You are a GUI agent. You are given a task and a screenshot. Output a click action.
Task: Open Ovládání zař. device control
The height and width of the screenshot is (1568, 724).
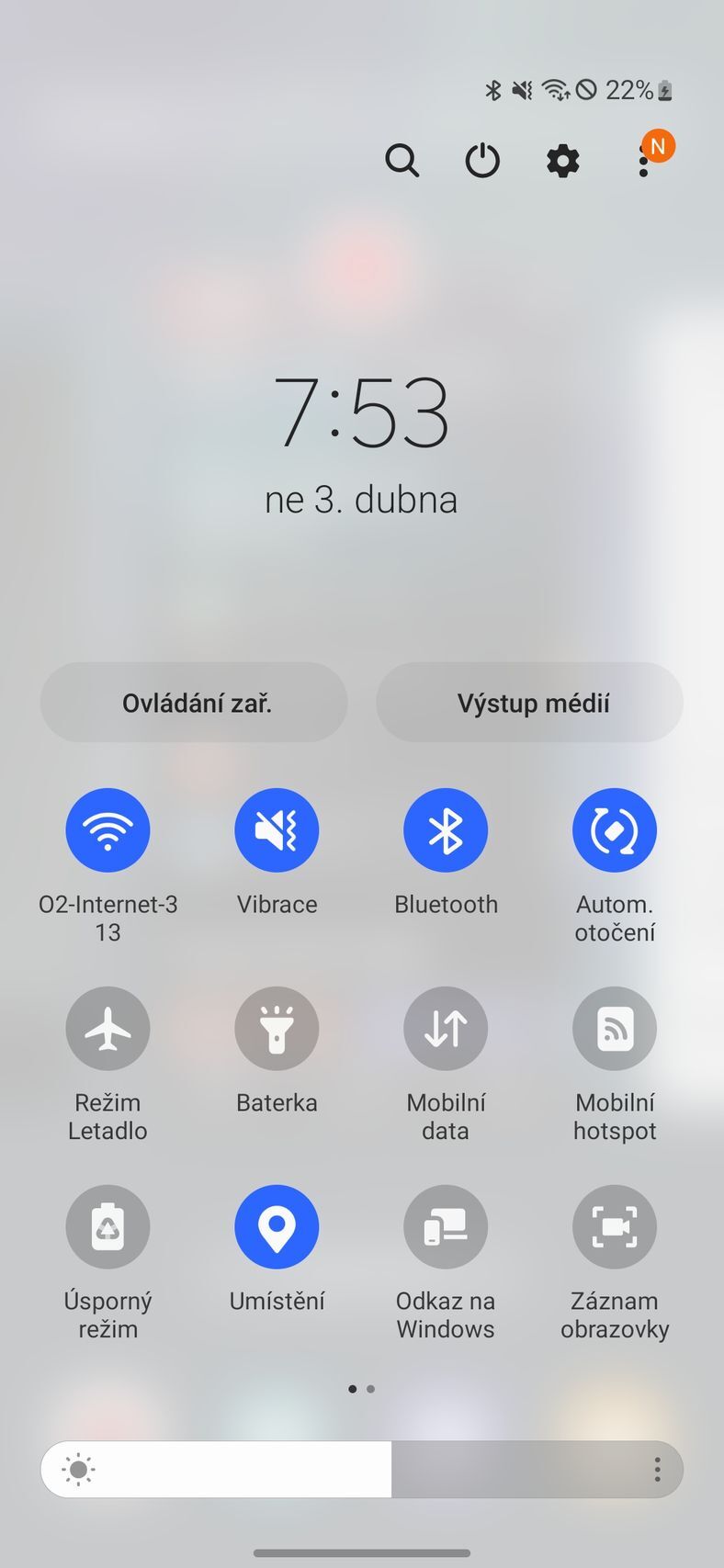194,703
